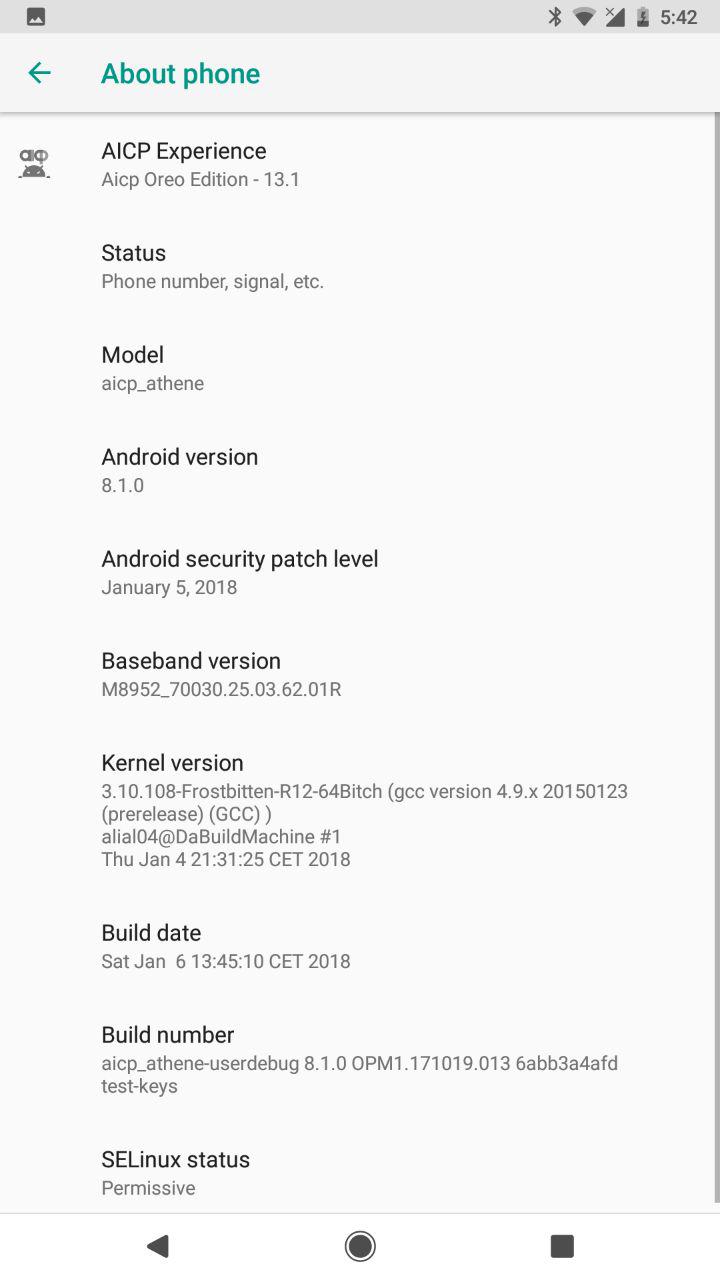
Task: Tap the Kernel version row
Action: (360, 810)
